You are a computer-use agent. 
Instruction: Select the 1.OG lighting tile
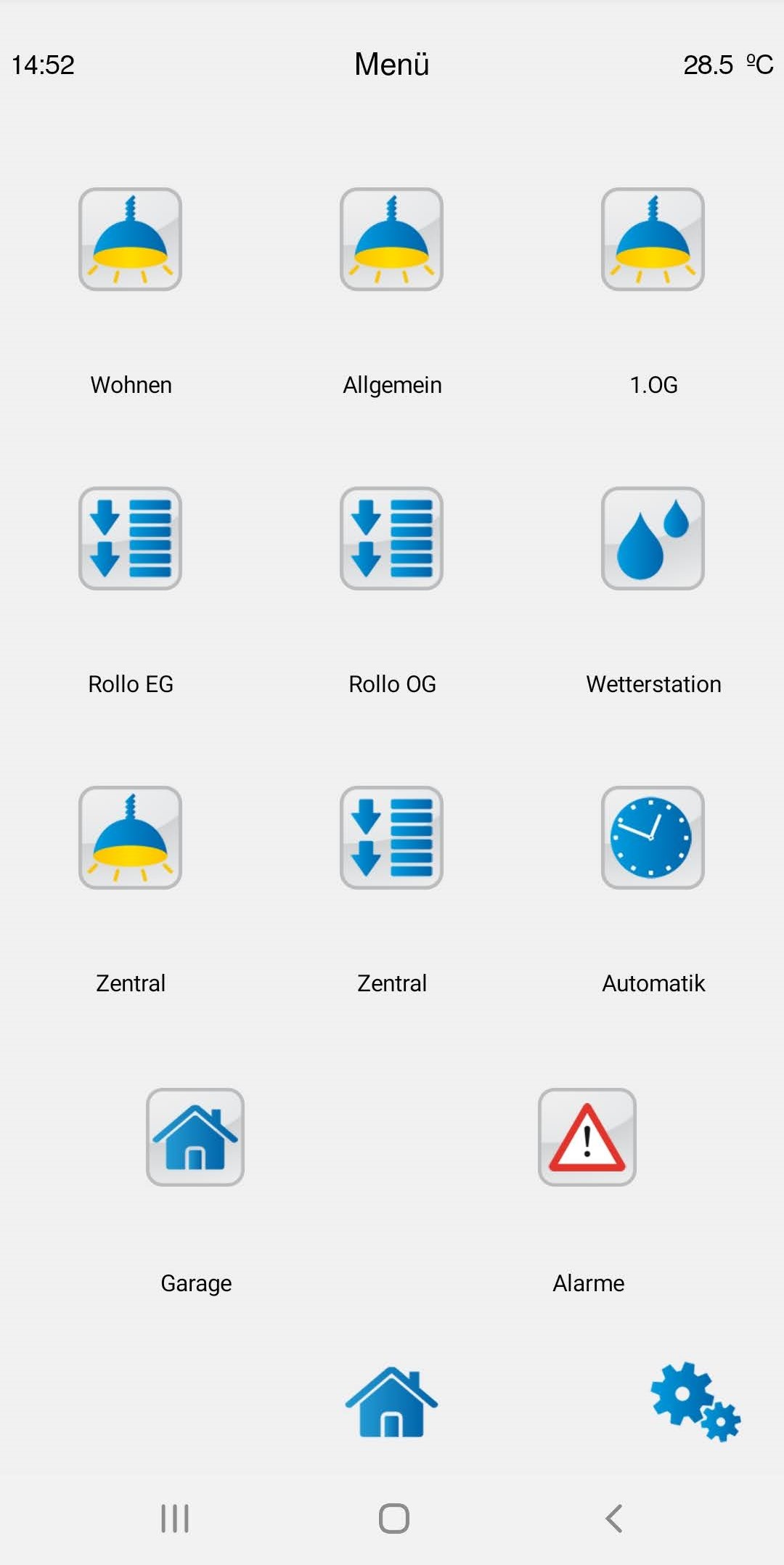click(x=653, y=239)
